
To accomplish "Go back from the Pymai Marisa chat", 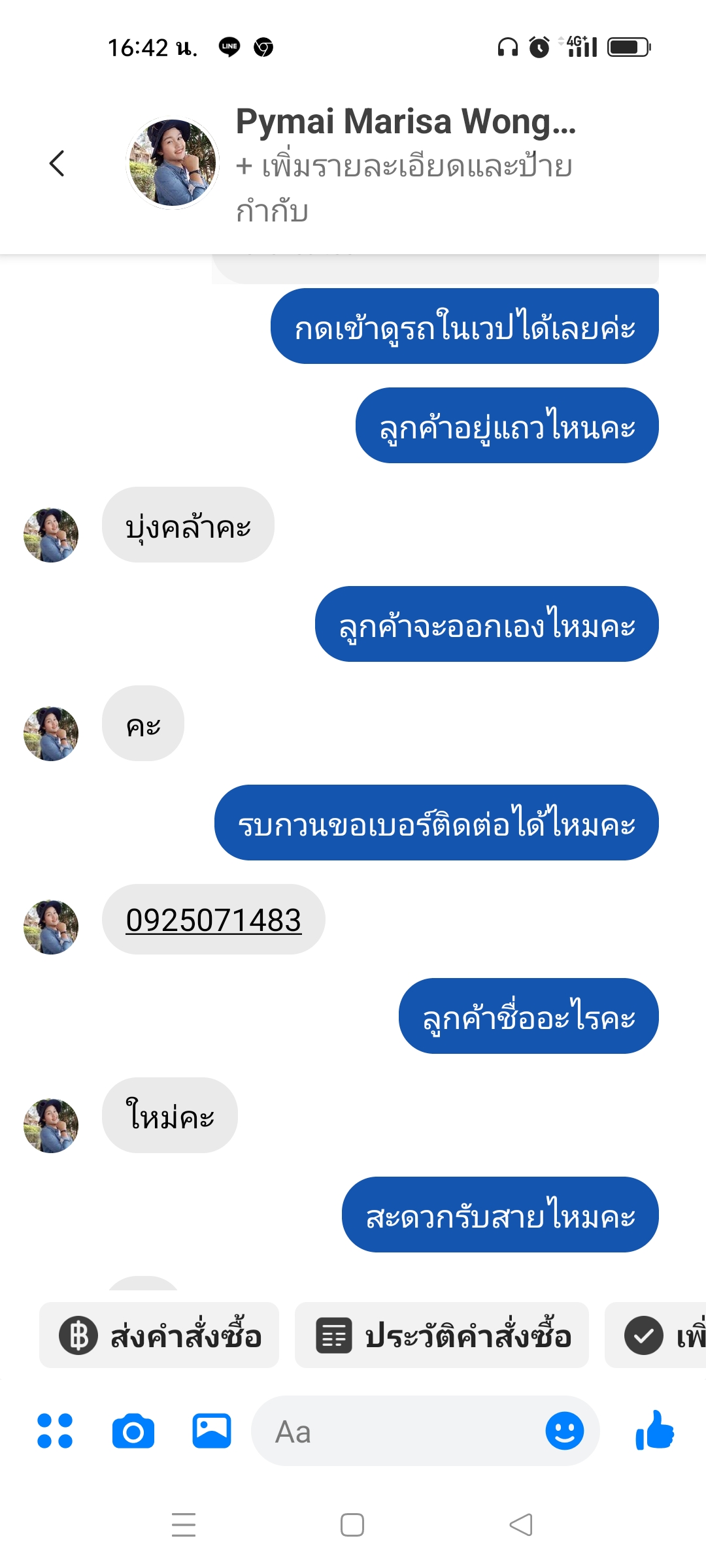I will point(57,163).
